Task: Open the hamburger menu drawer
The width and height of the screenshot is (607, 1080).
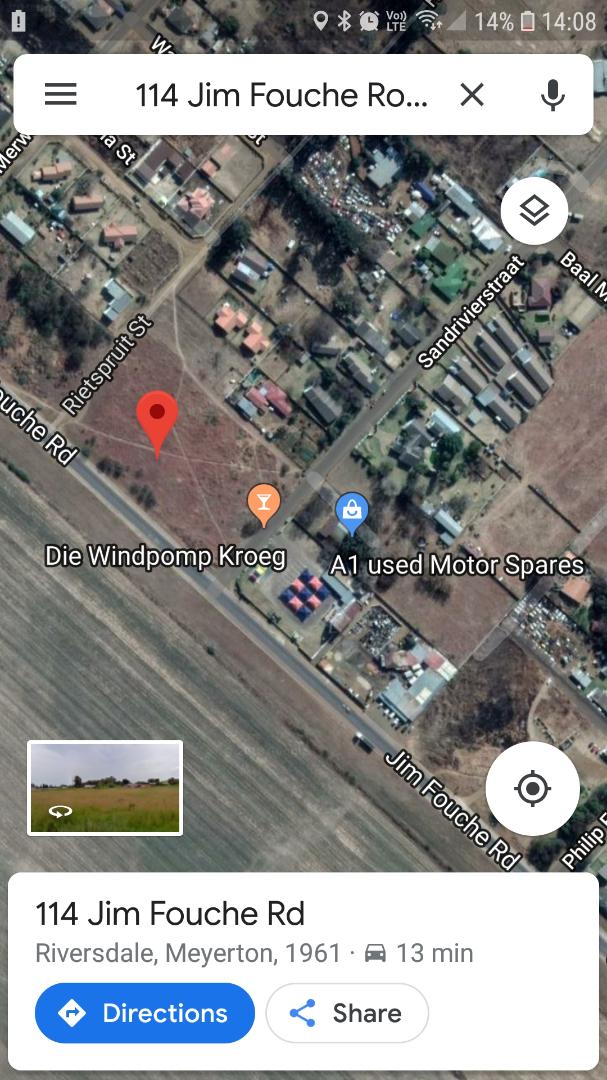Action: click(x=60, y=94)
